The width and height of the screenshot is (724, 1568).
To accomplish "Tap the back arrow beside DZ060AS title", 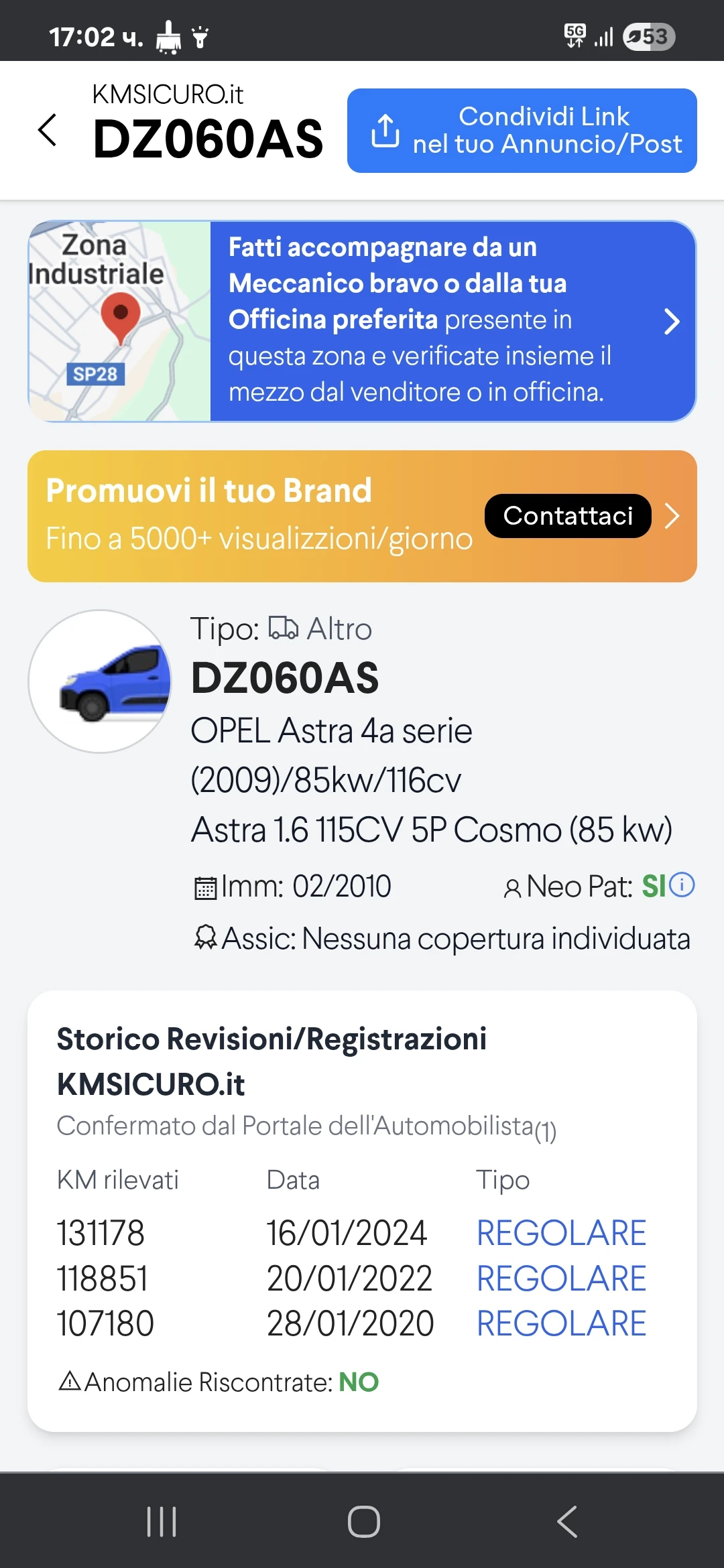I will pos(48,131).
